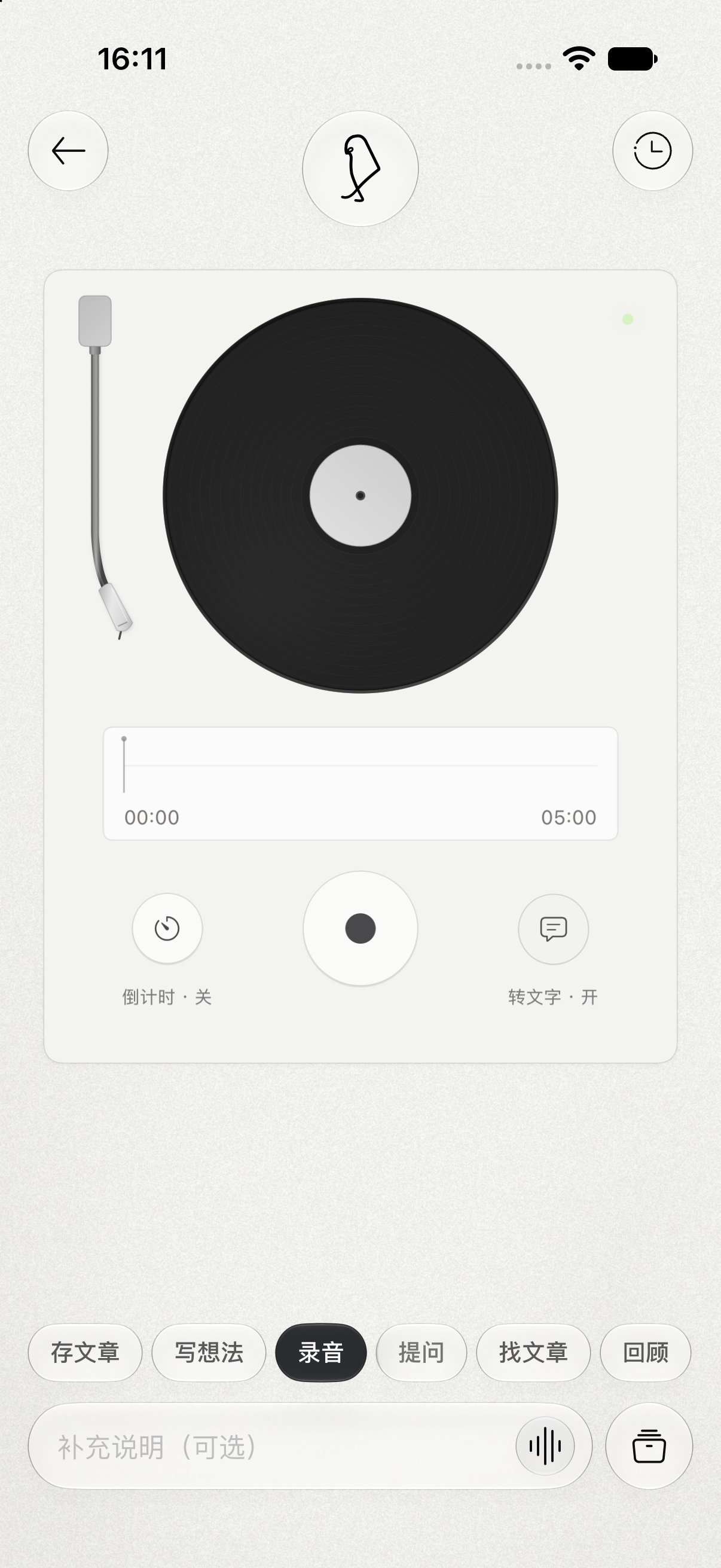
Task: Switch to the 写想法 chip
Action: point(209,1353)
